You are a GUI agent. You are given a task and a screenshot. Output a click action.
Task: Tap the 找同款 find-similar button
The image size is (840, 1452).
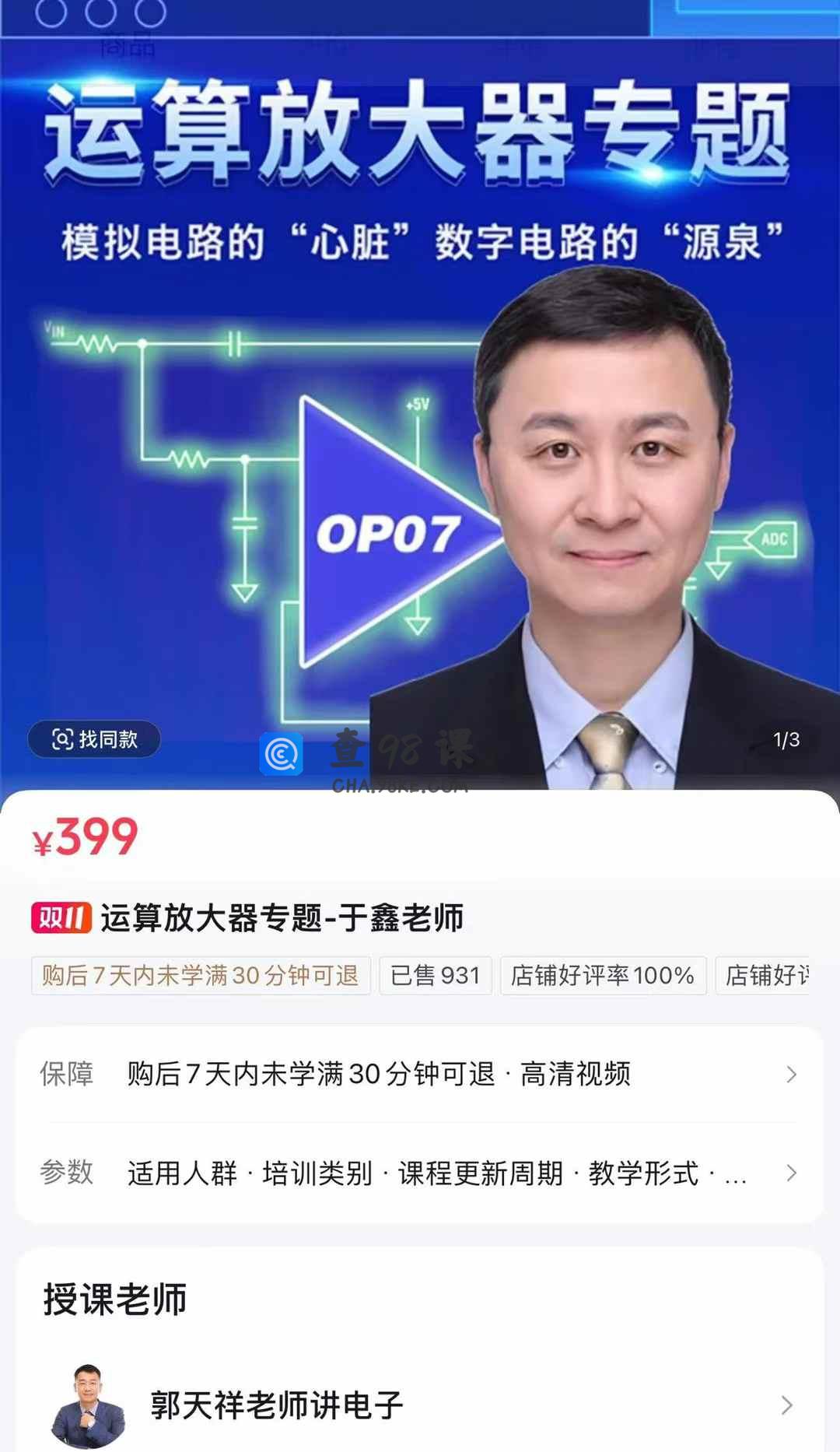94,739
